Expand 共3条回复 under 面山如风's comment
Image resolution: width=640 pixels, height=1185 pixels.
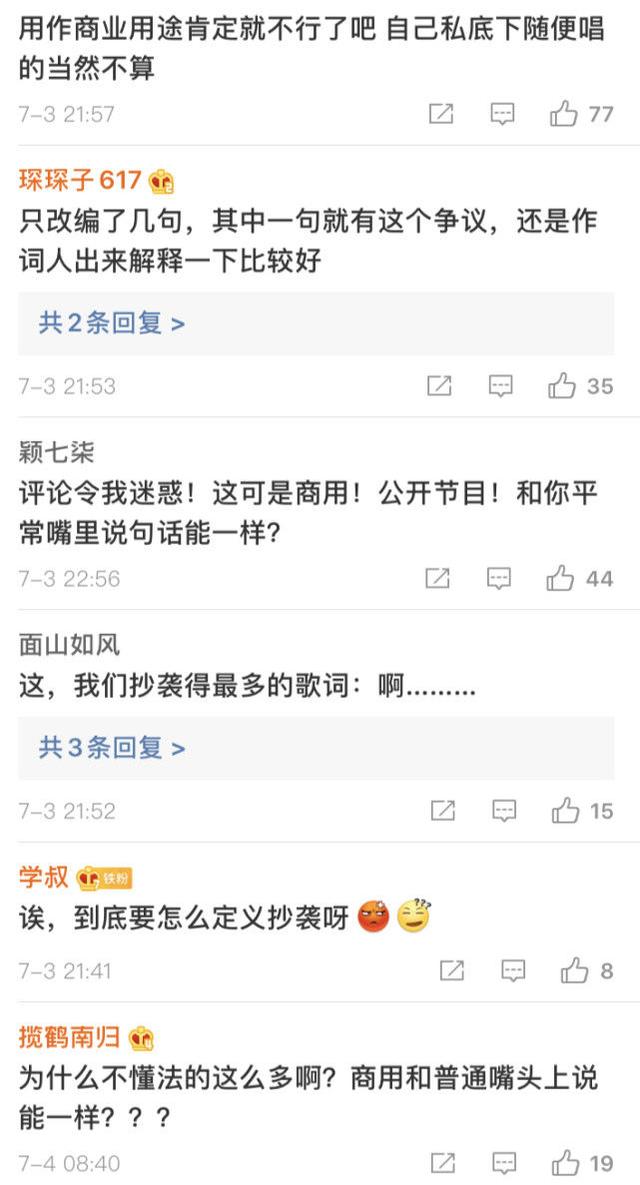(112, 748)
